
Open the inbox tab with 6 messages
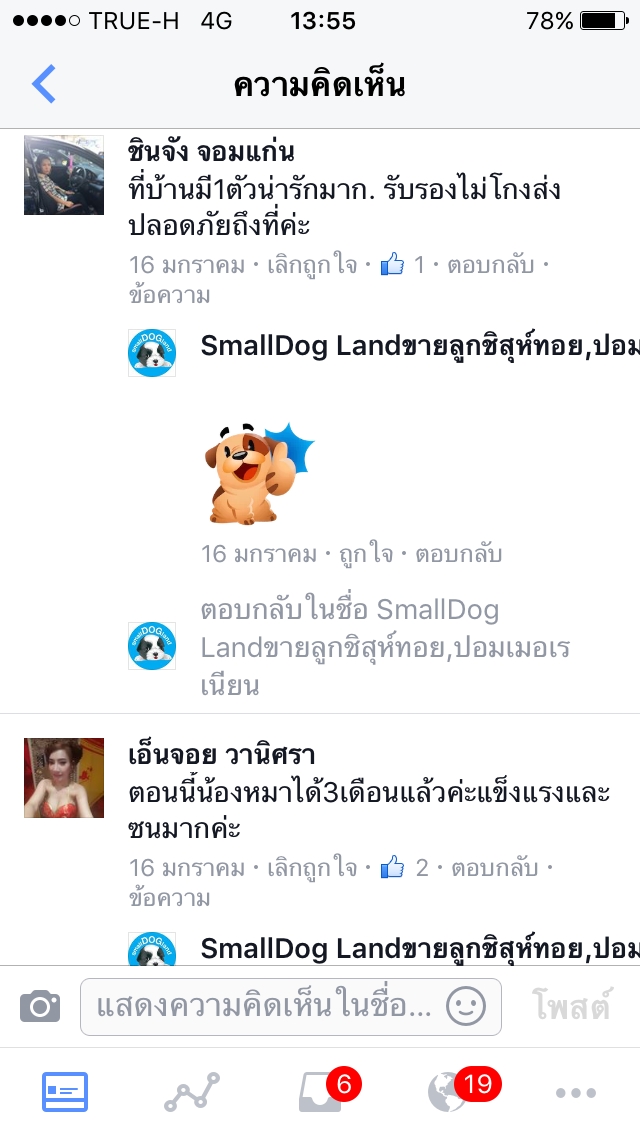point(322,1092)
